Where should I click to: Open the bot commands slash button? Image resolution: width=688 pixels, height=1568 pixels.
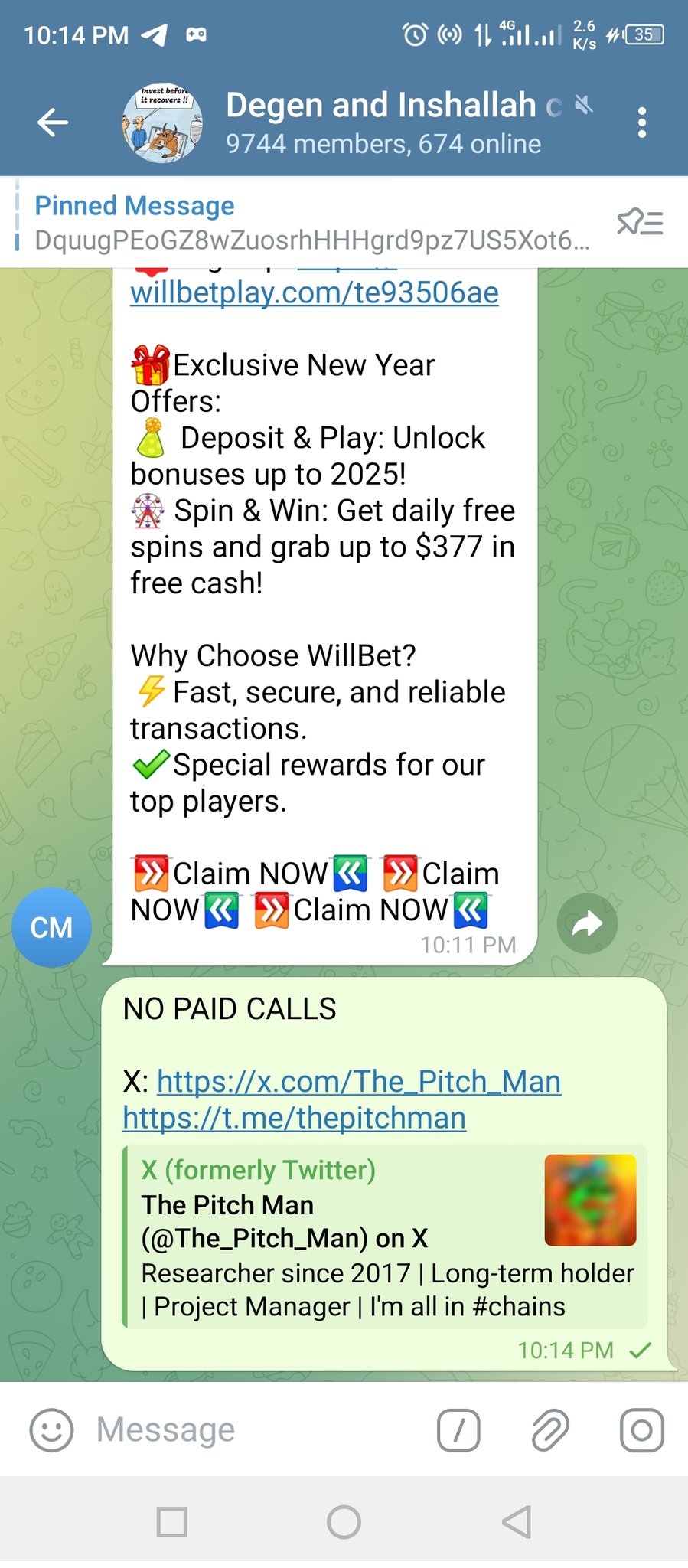(x=458, y=1430)
